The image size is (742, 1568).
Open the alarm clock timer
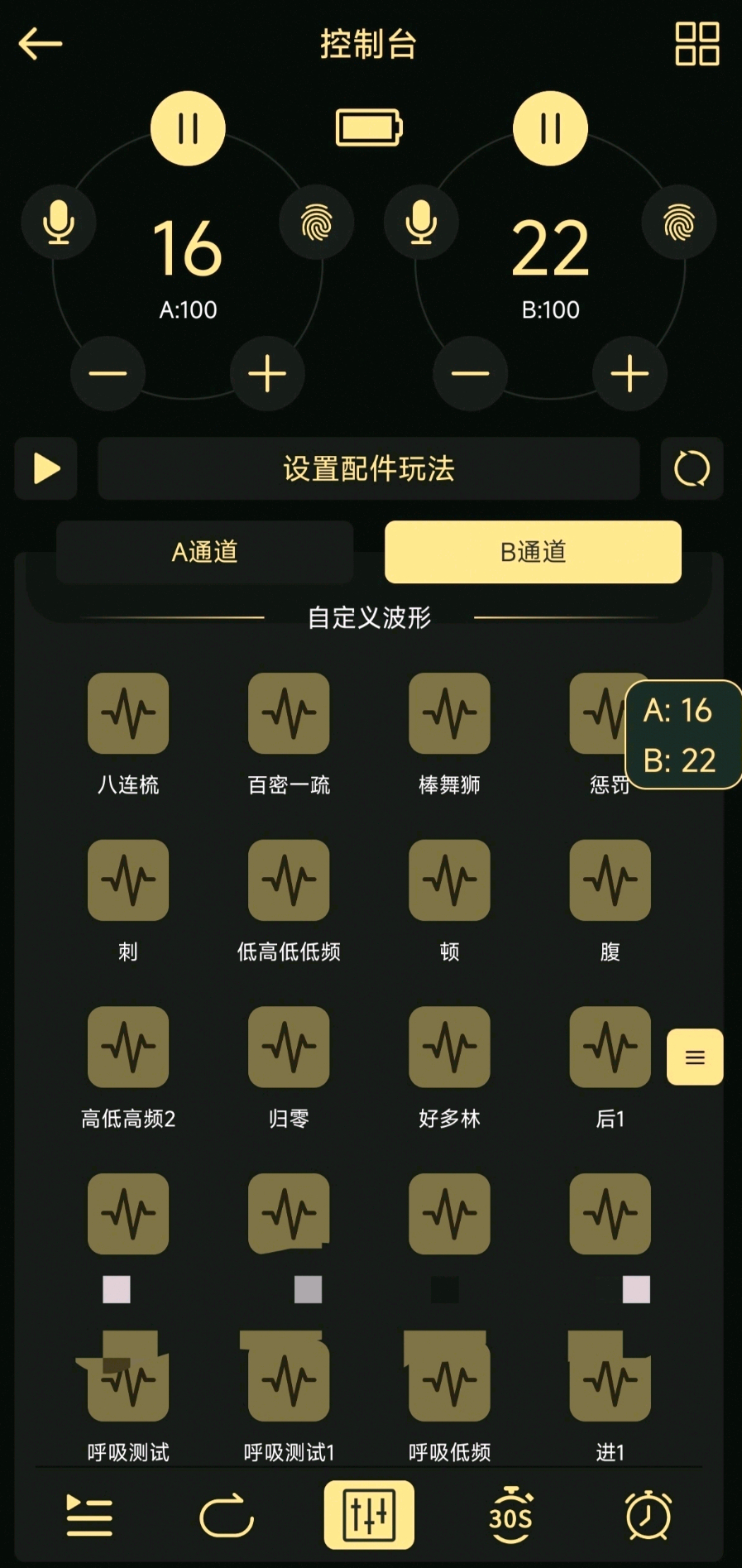click(x=649, y=1515)
